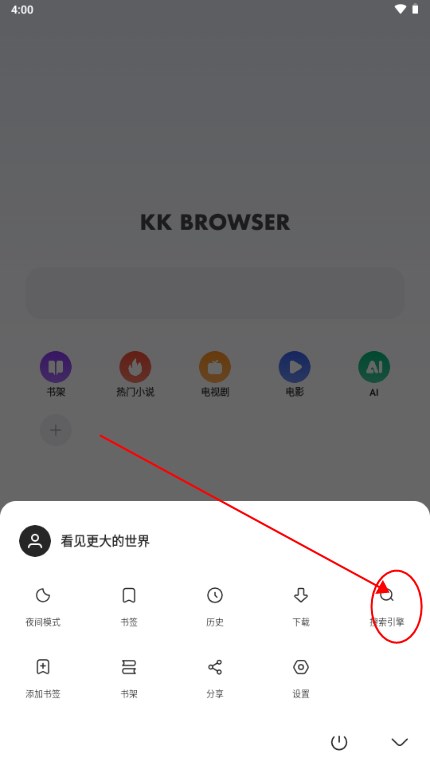Open the search engine (搜索引擎) option

tap(387, 606)
